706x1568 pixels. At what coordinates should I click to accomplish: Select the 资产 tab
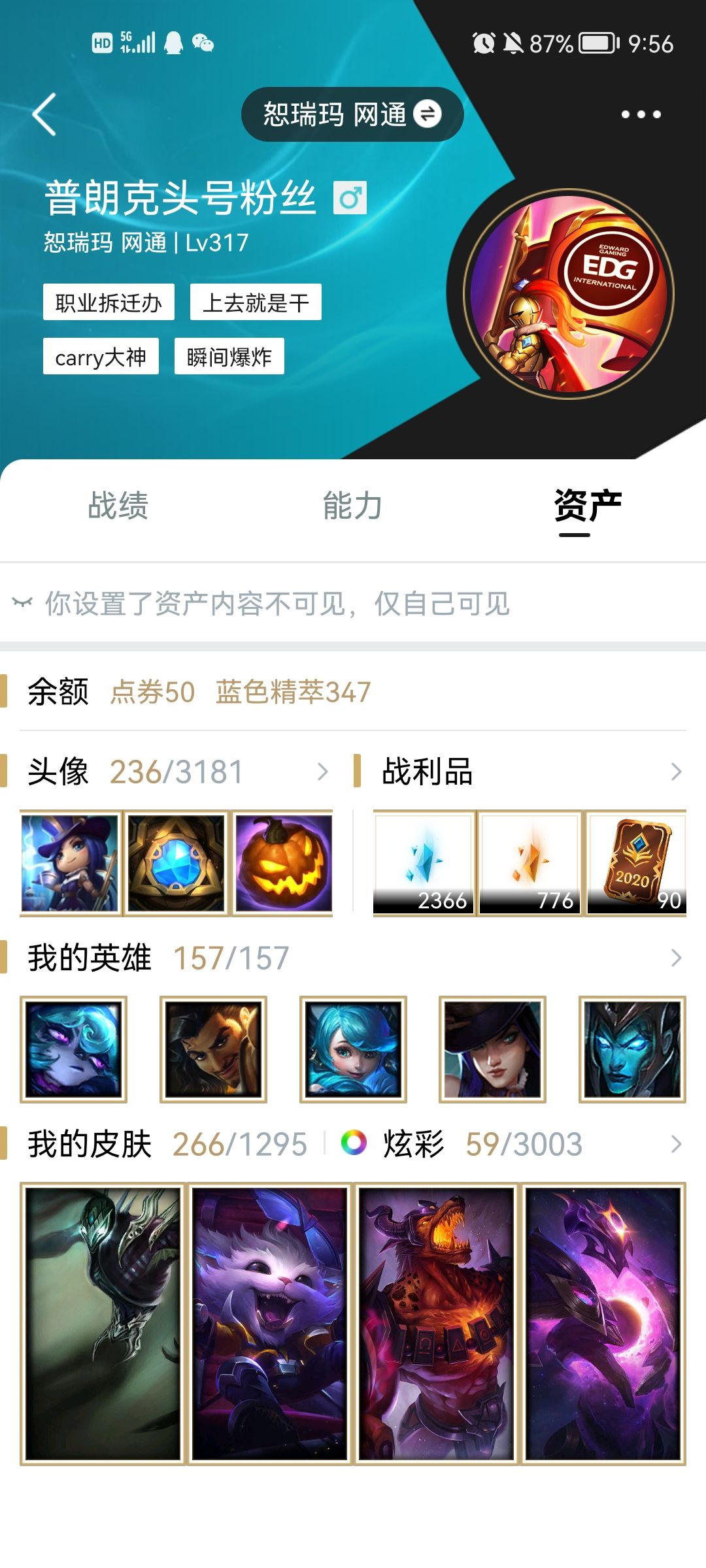[x=587, y=506]
